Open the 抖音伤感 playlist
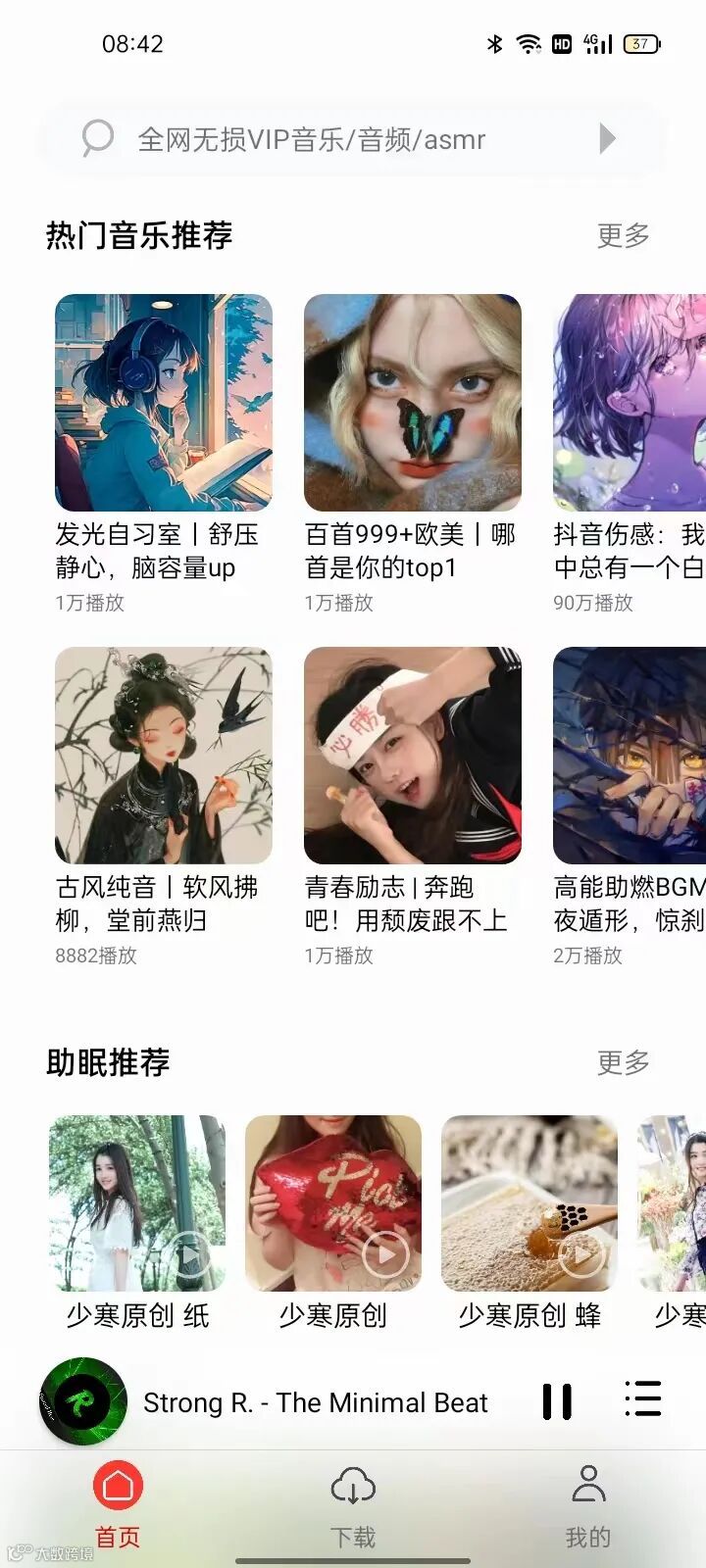Image resolution: width=706 pixels, height=1568 pixels. coord(630,403)
